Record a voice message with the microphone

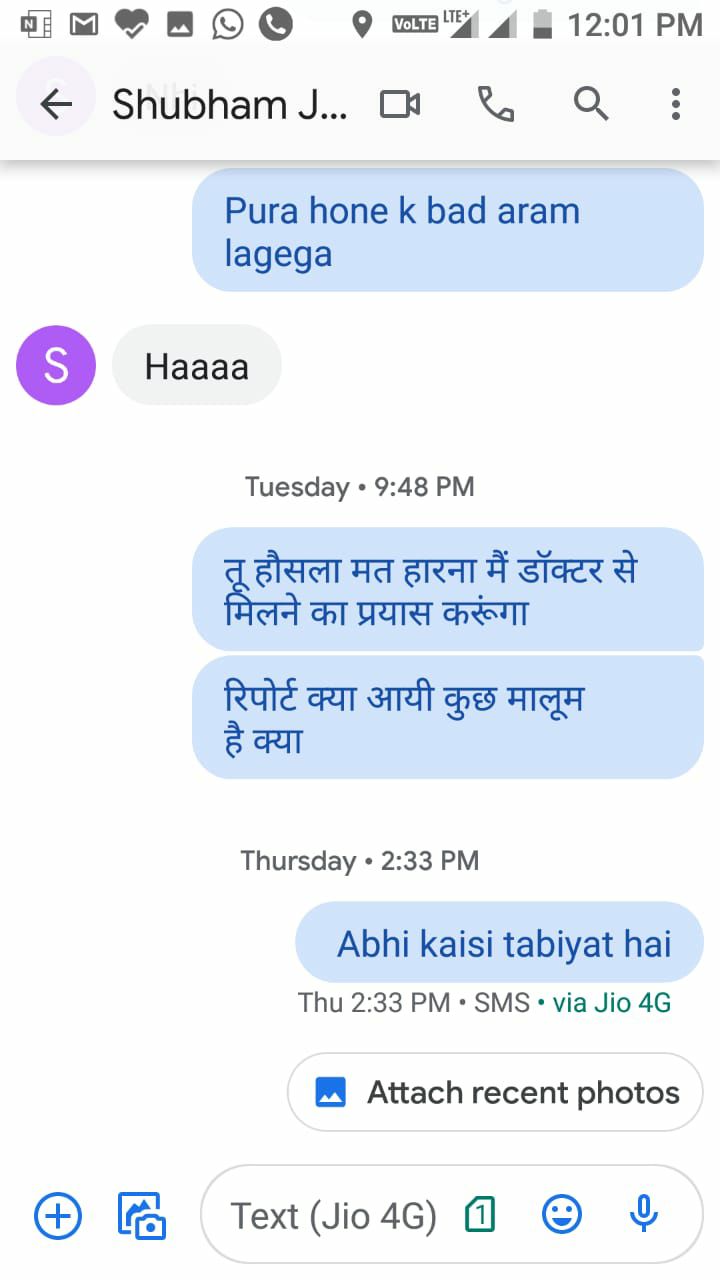point(643,1214)
